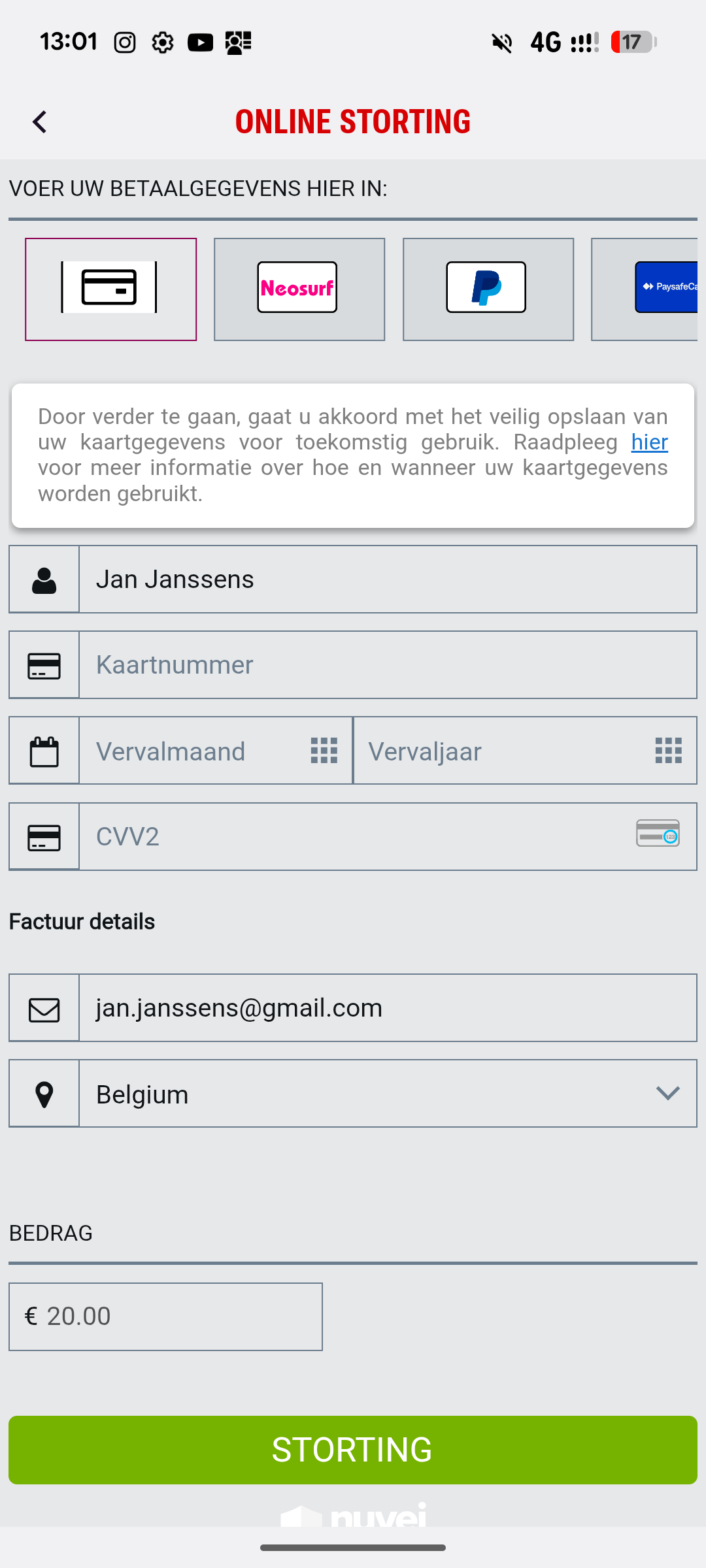Show the CVV2 card help icon
Image resolution: width=706 pixels, height=1568 pixels.
(658, 834)
